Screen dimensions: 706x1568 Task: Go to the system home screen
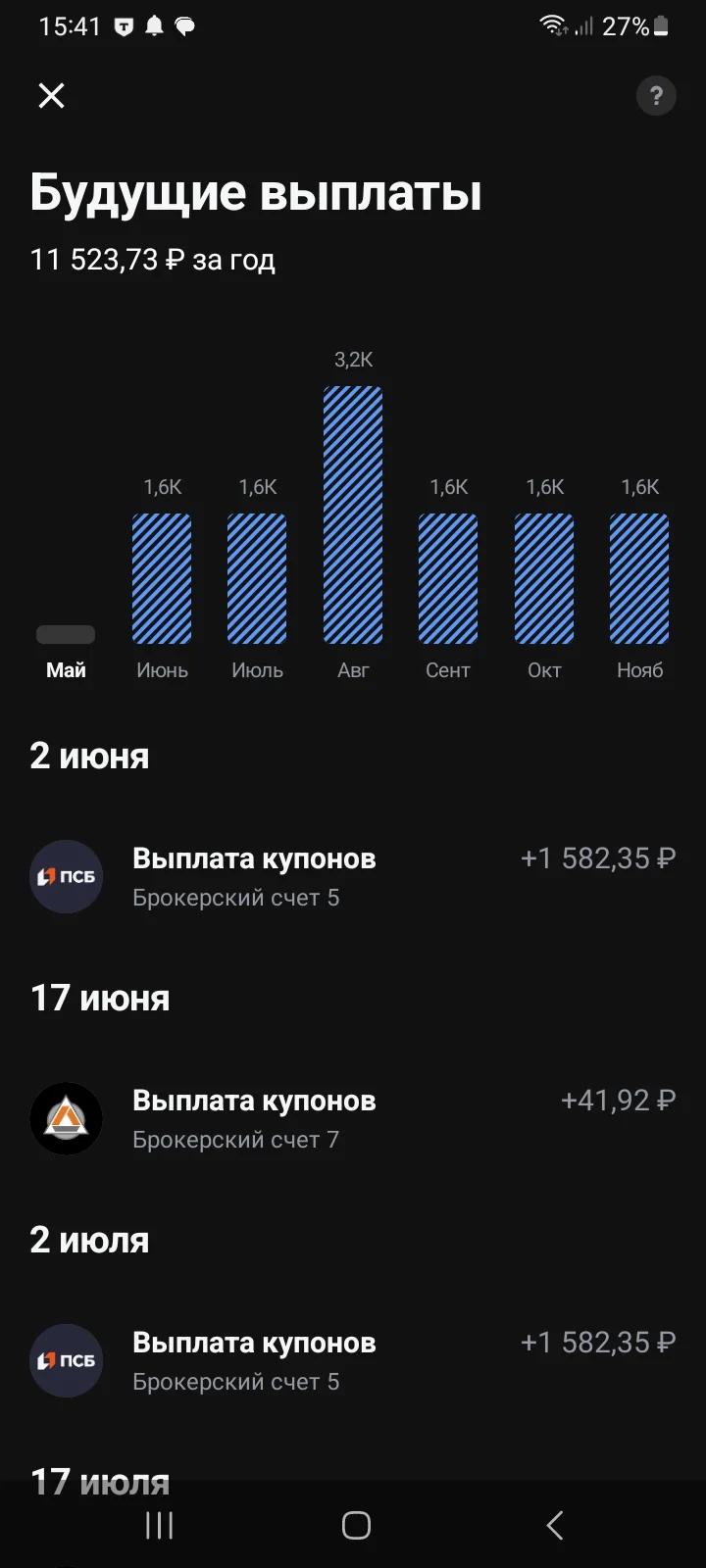[356, 1525]
